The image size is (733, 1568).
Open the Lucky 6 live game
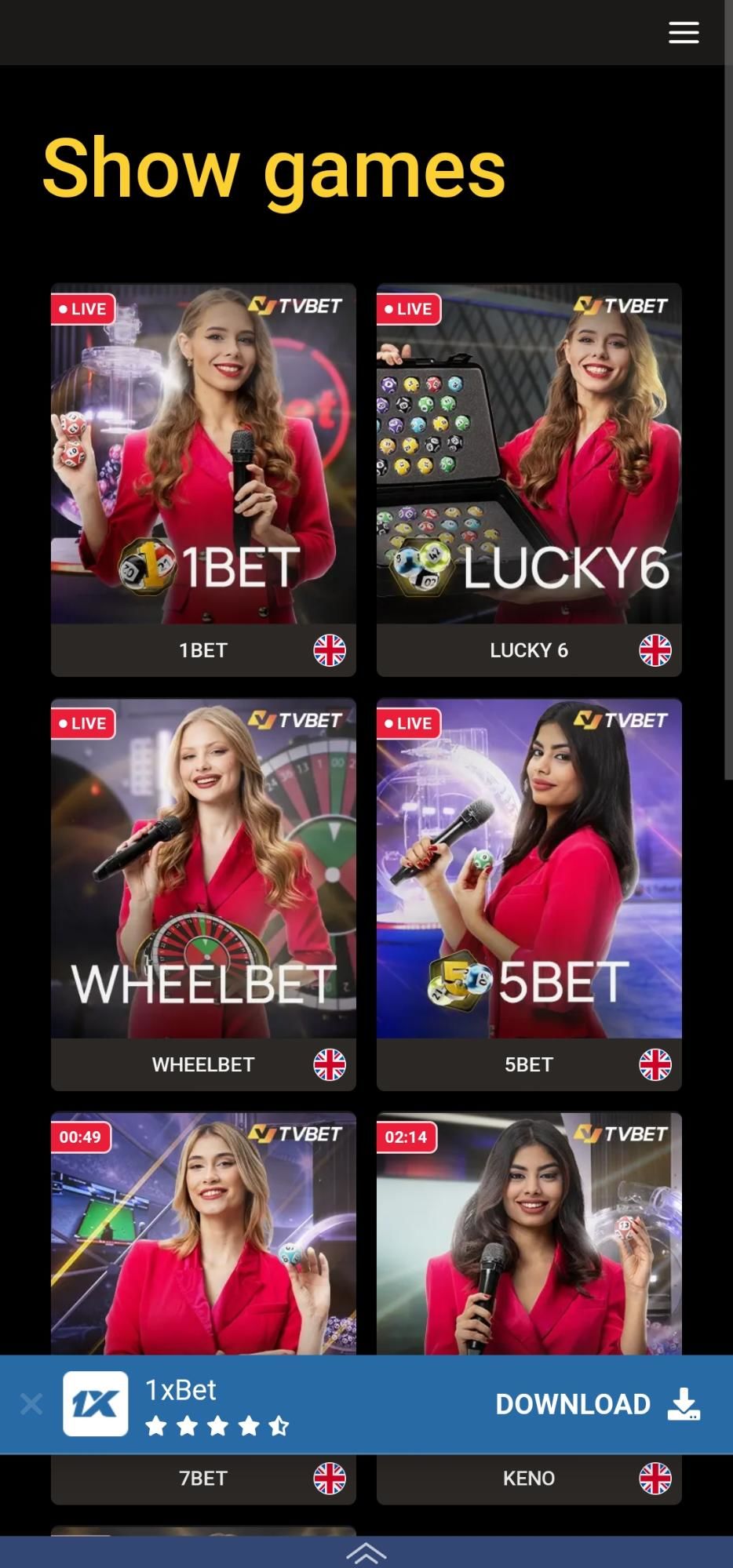coord(529,455)
